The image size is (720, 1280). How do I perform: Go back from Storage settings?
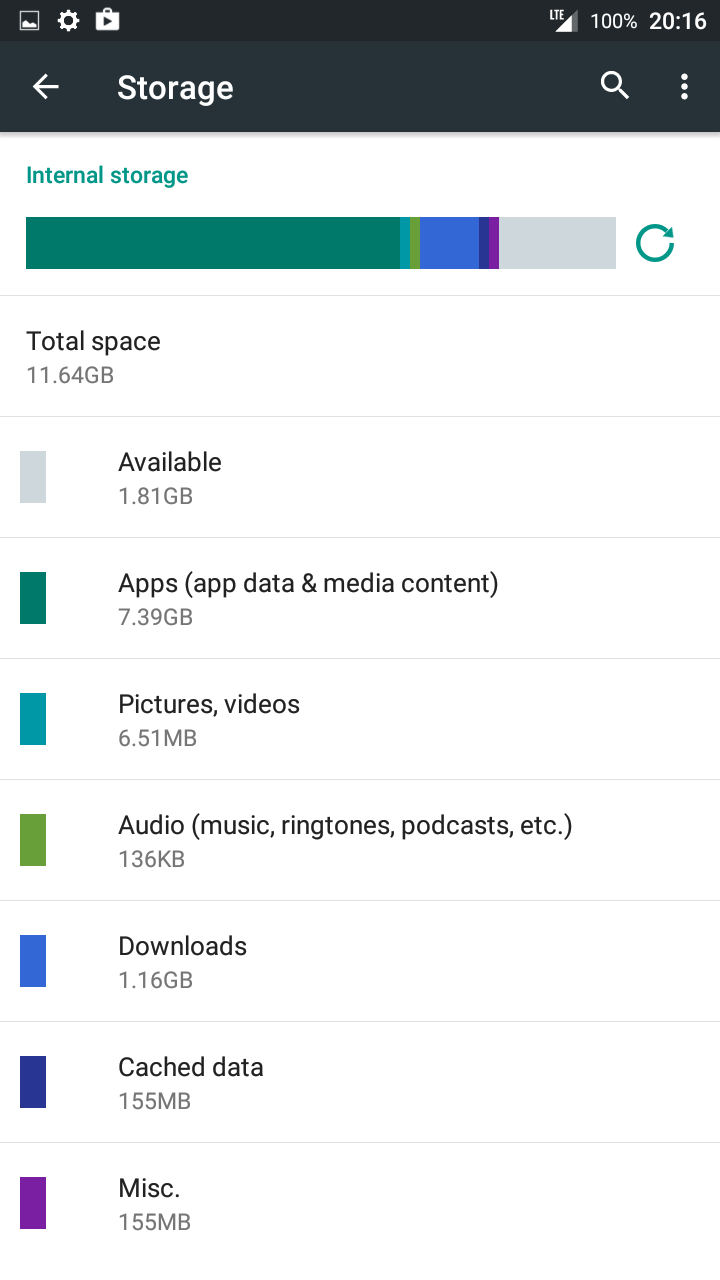click(x=46, y=87)
